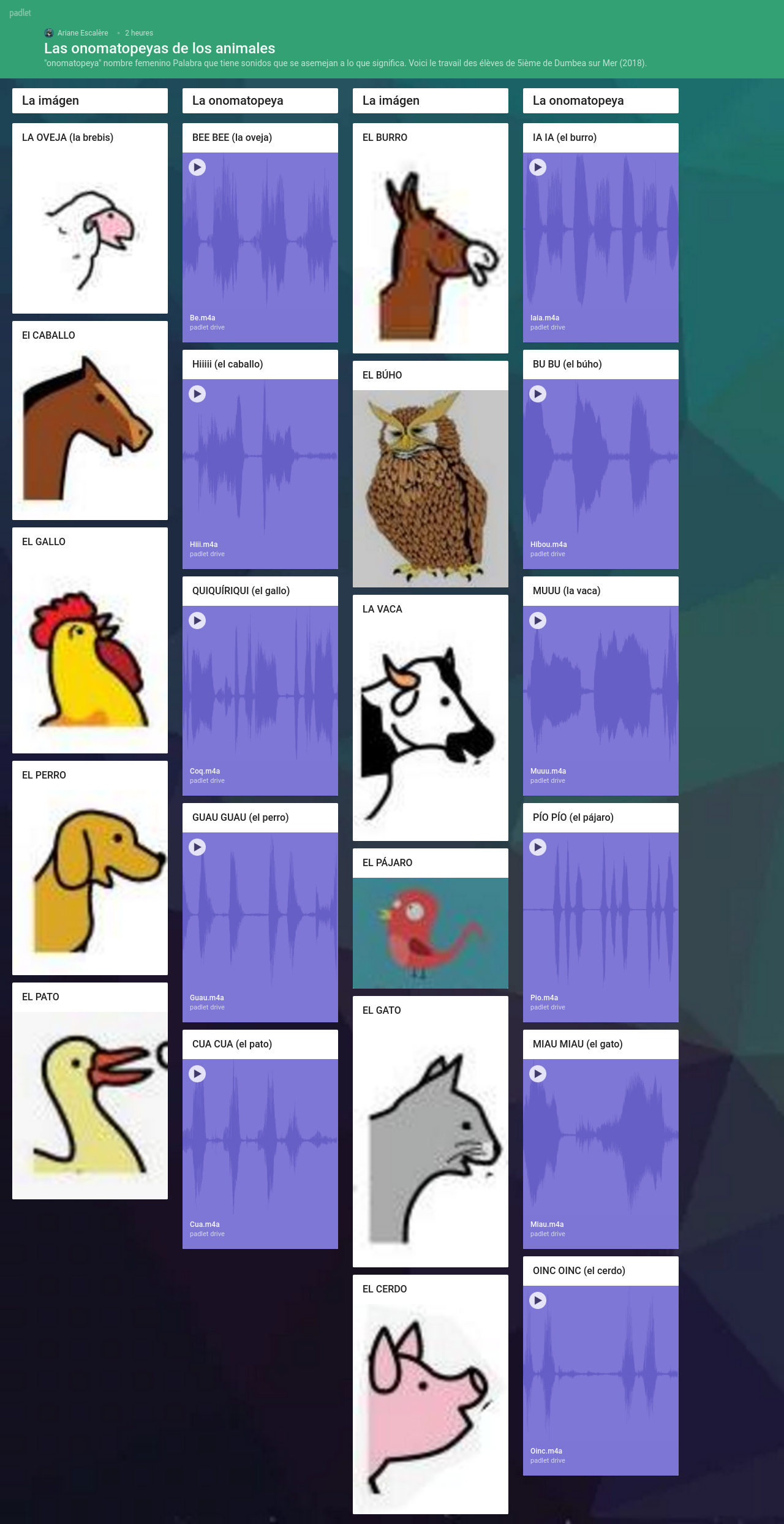Play the BU BU (el búho) audio

pos(538,394)
